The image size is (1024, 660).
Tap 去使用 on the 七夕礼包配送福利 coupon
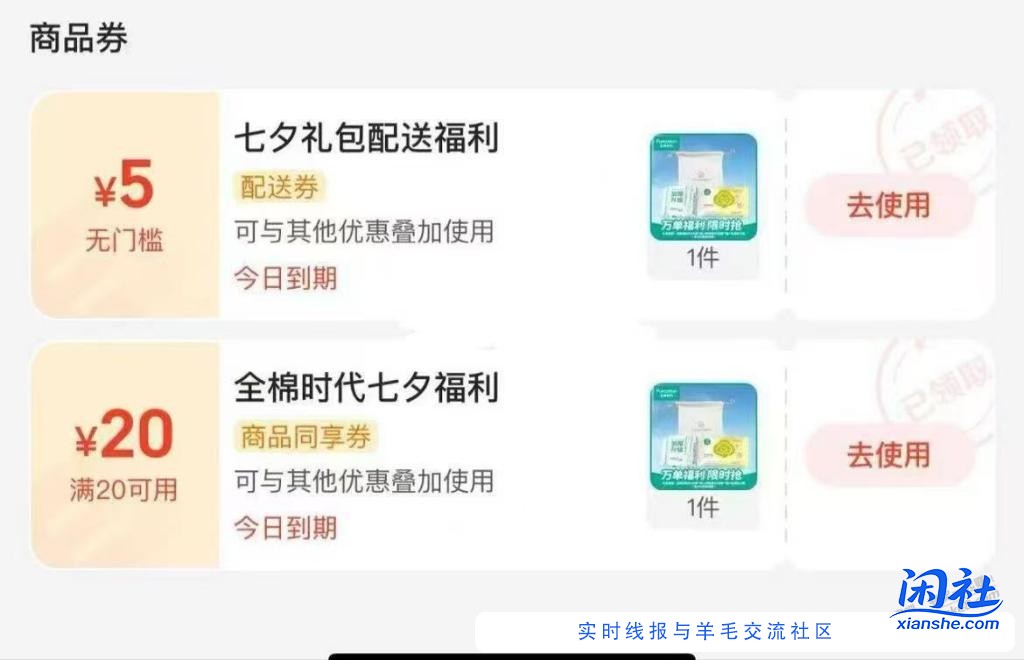pos(888,206)
